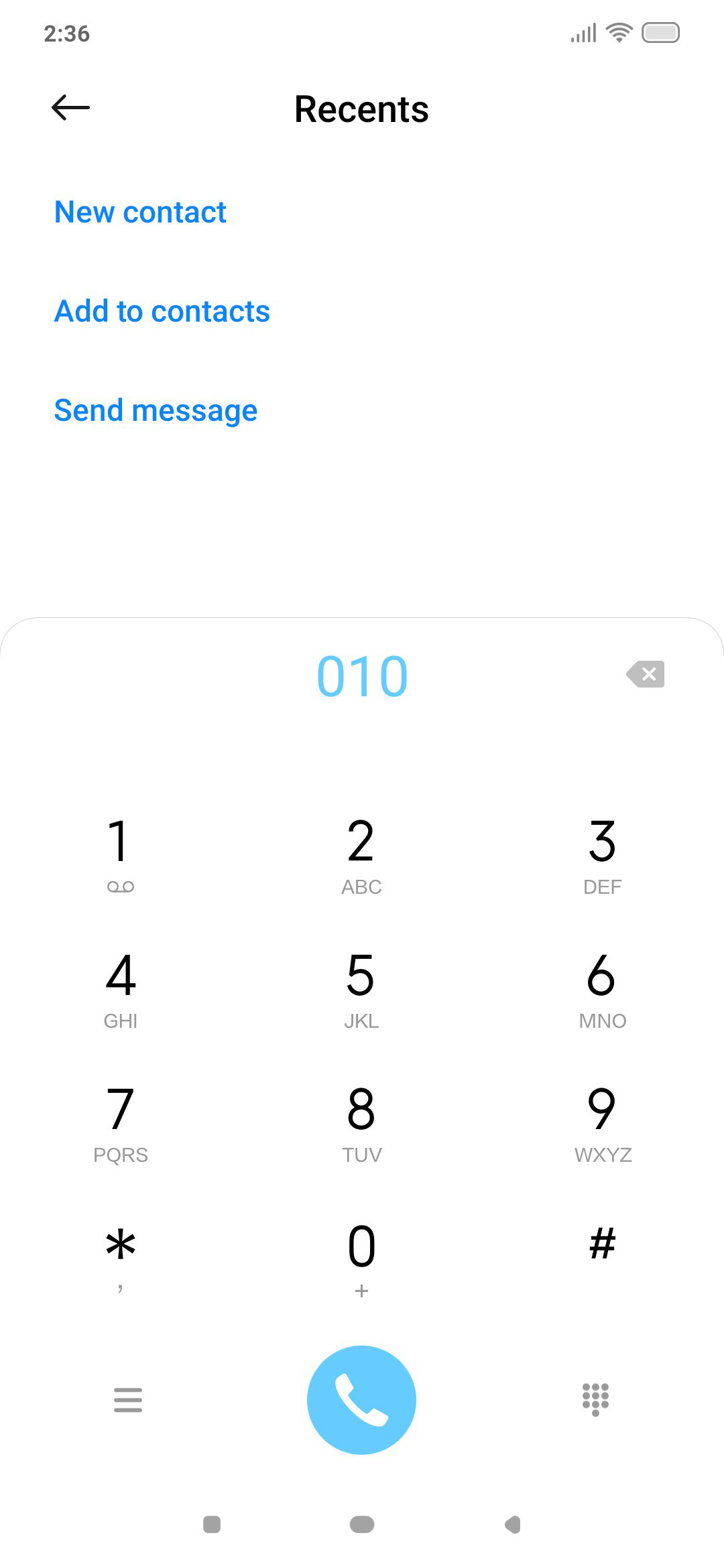The image size is (724, 1568).
Task: Tap the hash key
Action: 602,1244
